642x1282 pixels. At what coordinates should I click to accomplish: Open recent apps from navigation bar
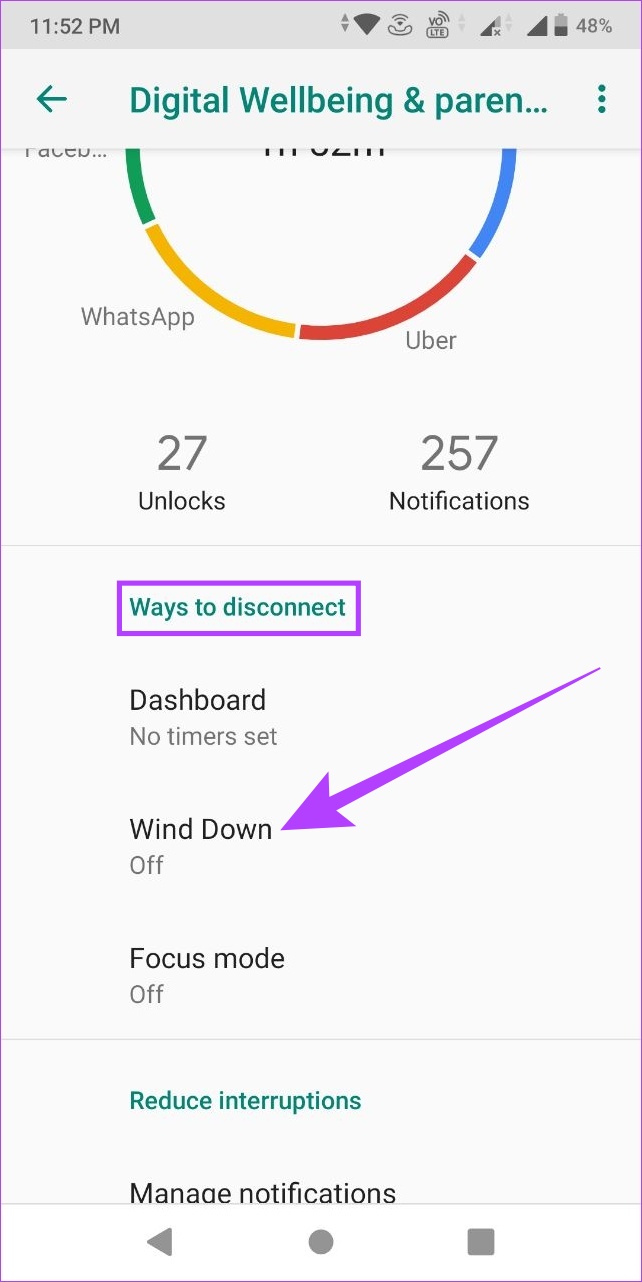(481, 1242)
